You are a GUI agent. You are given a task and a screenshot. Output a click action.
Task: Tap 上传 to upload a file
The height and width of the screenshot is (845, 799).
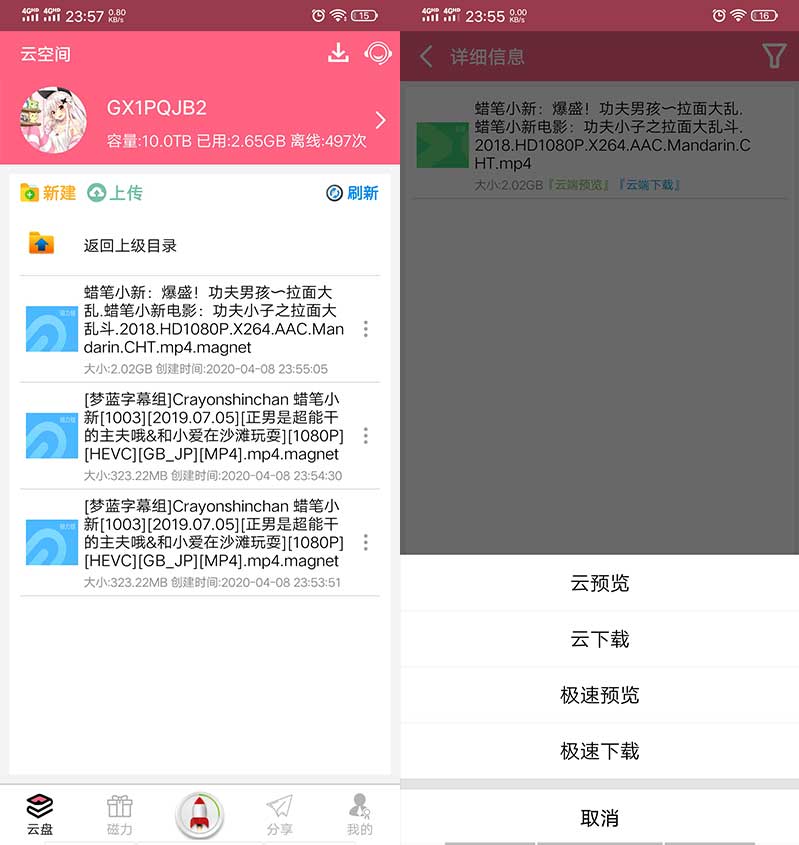(x=115, y=193)
